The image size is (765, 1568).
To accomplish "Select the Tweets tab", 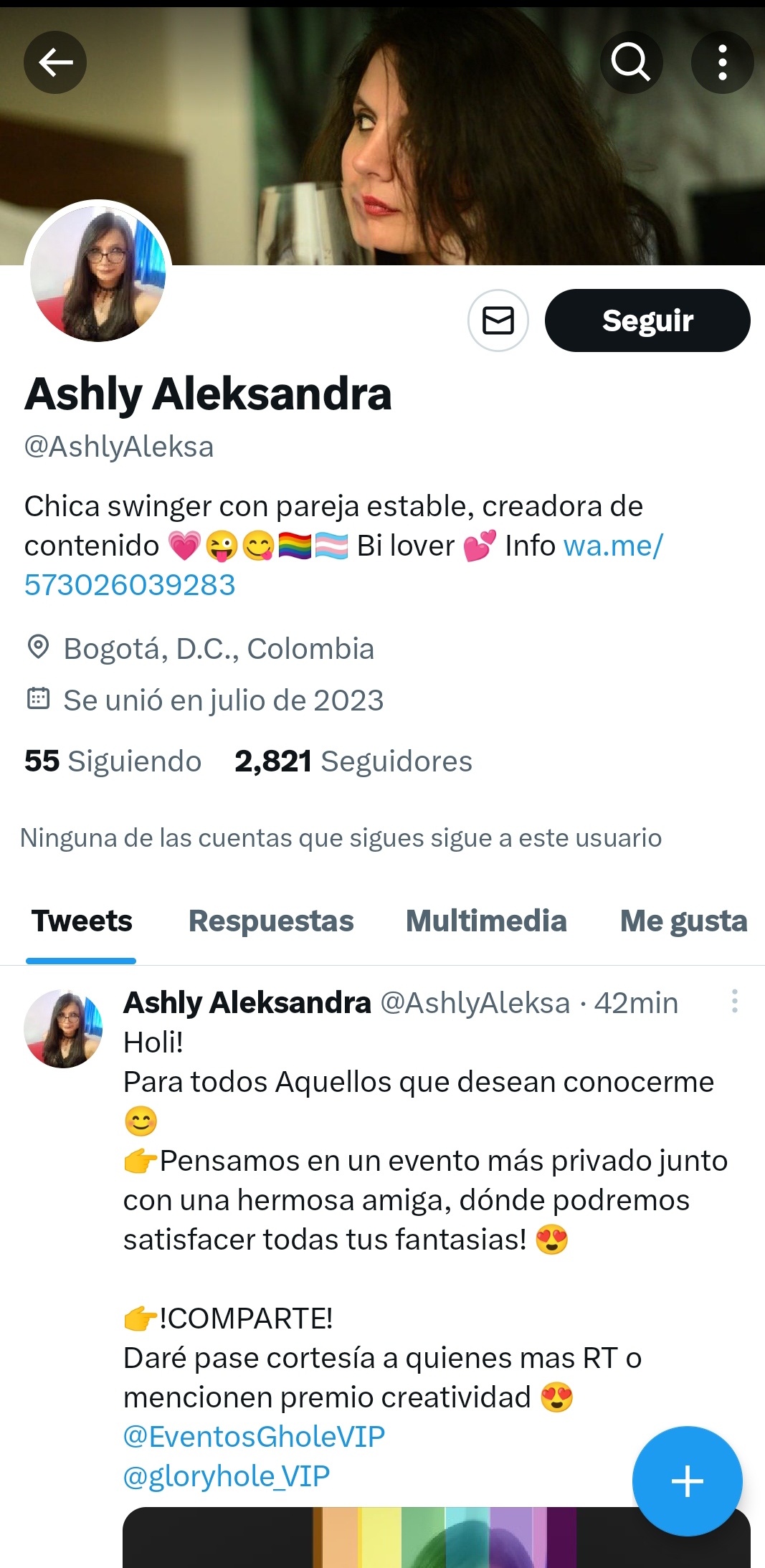I will coord(82,921).
